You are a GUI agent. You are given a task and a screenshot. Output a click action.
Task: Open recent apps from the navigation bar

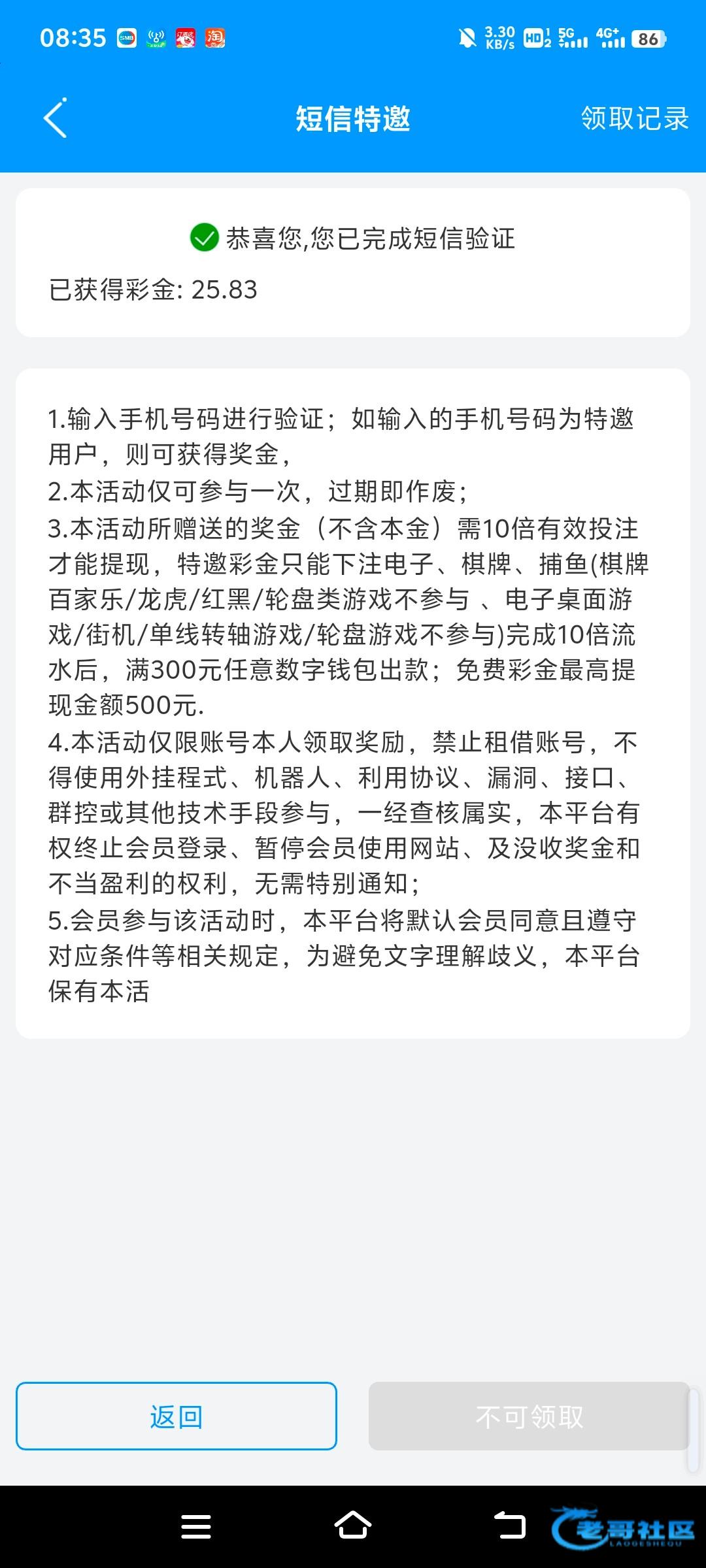pos(196,1527)
